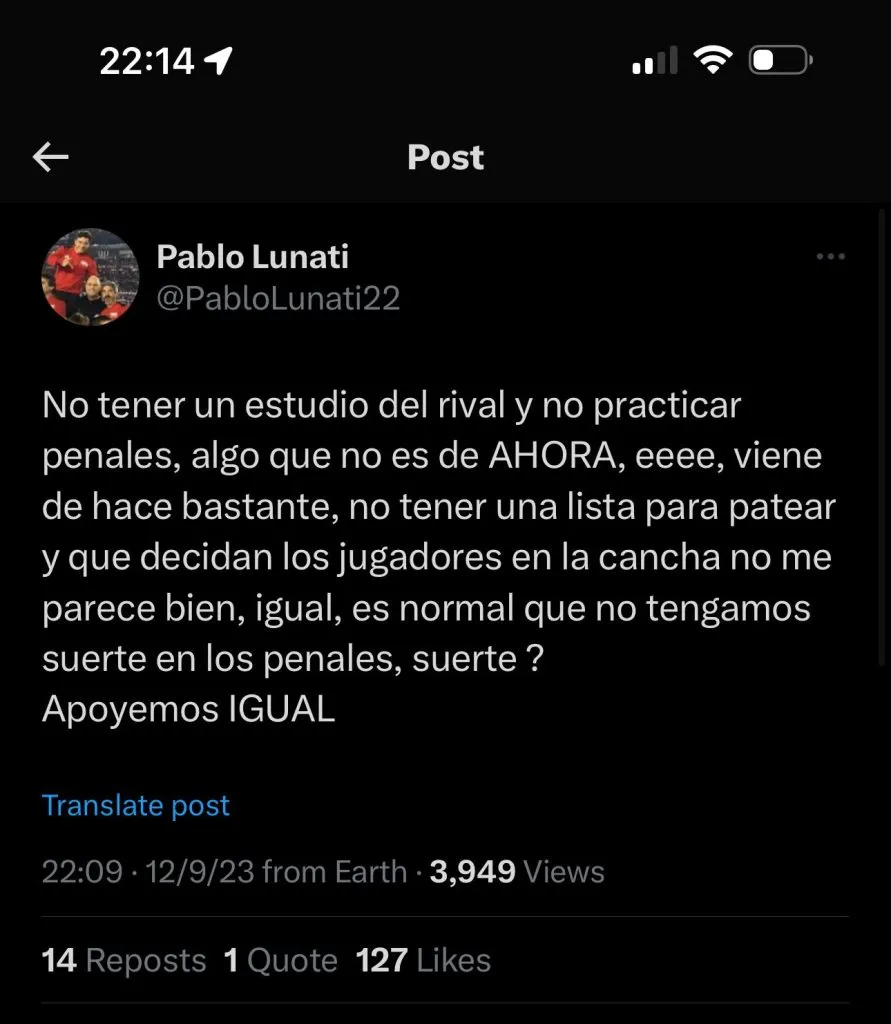Screen dimensions: 891x1024
Task: Open the @PabloLunati22 handle profile
Action: coord(278,297)
